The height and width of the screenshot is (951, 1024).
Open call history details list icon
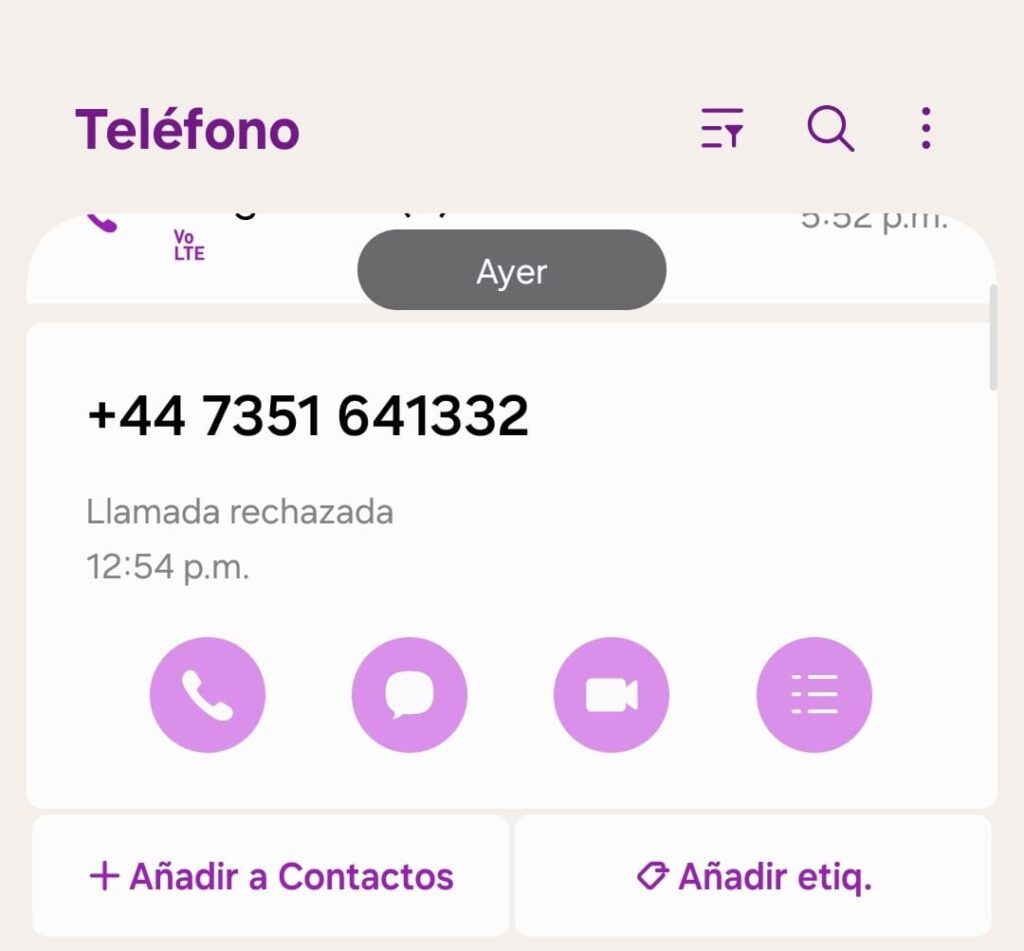(x=814, y=694)
